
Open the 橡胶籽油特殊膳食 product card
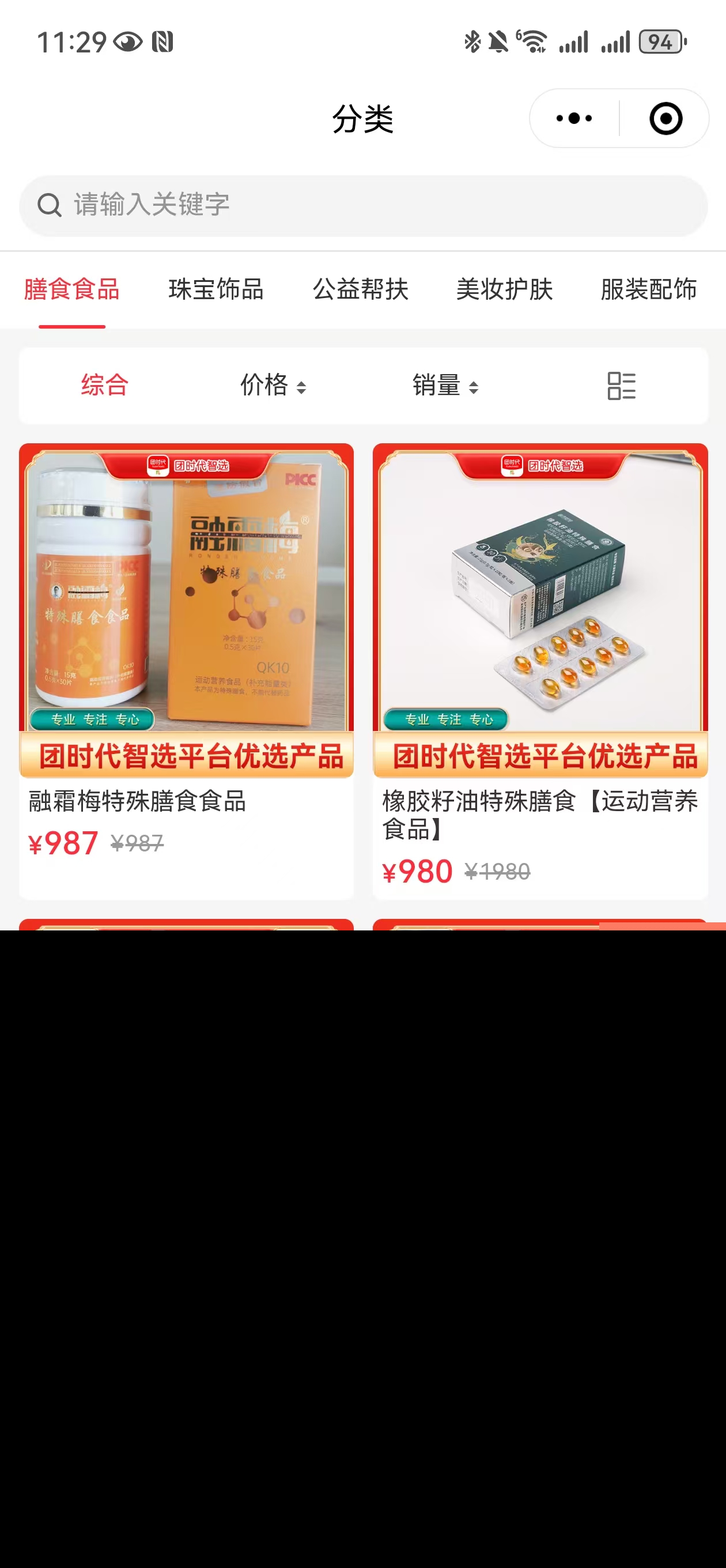coord(540,669)
